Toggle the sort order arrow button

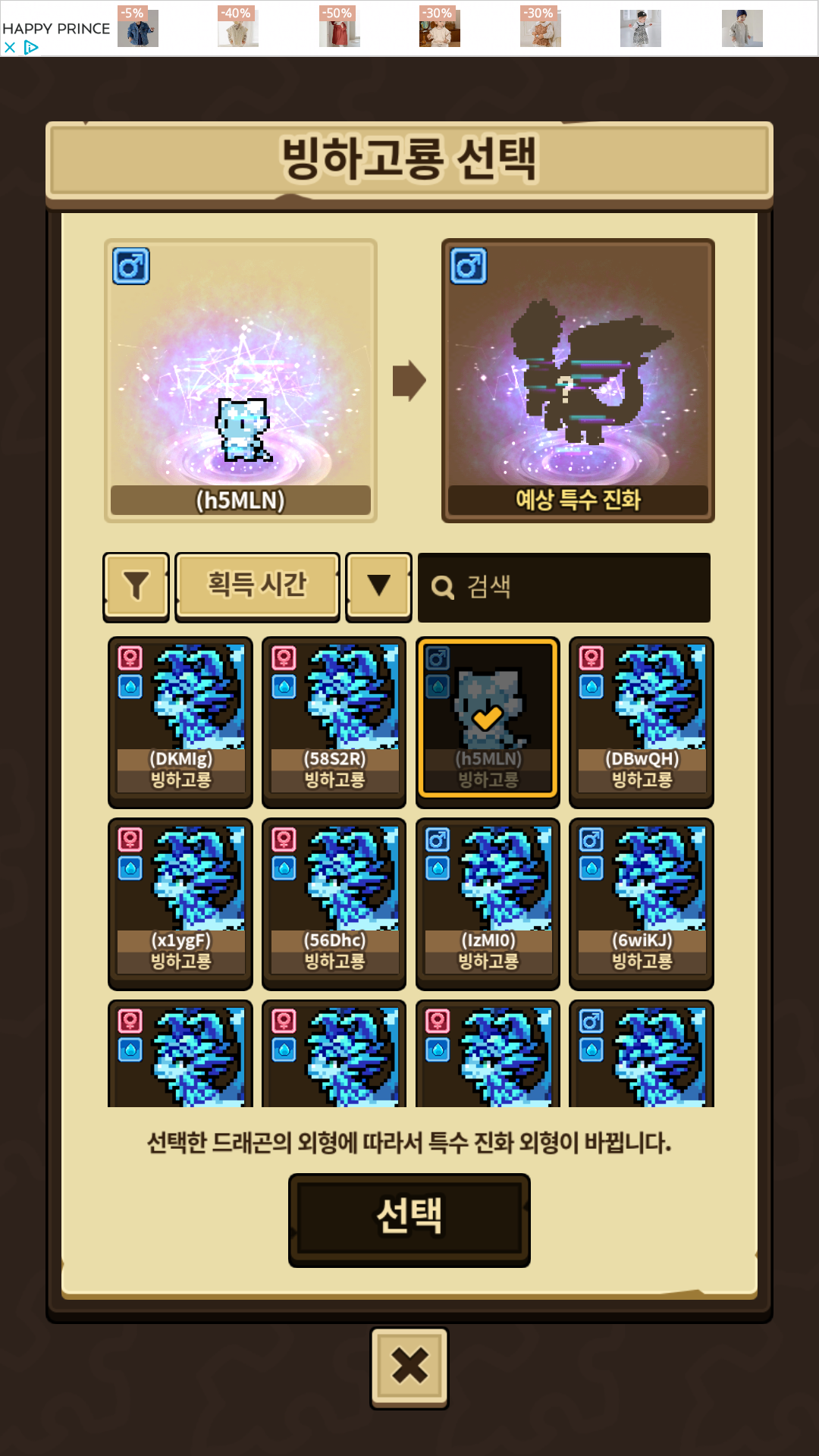click(x=378, y=586)
